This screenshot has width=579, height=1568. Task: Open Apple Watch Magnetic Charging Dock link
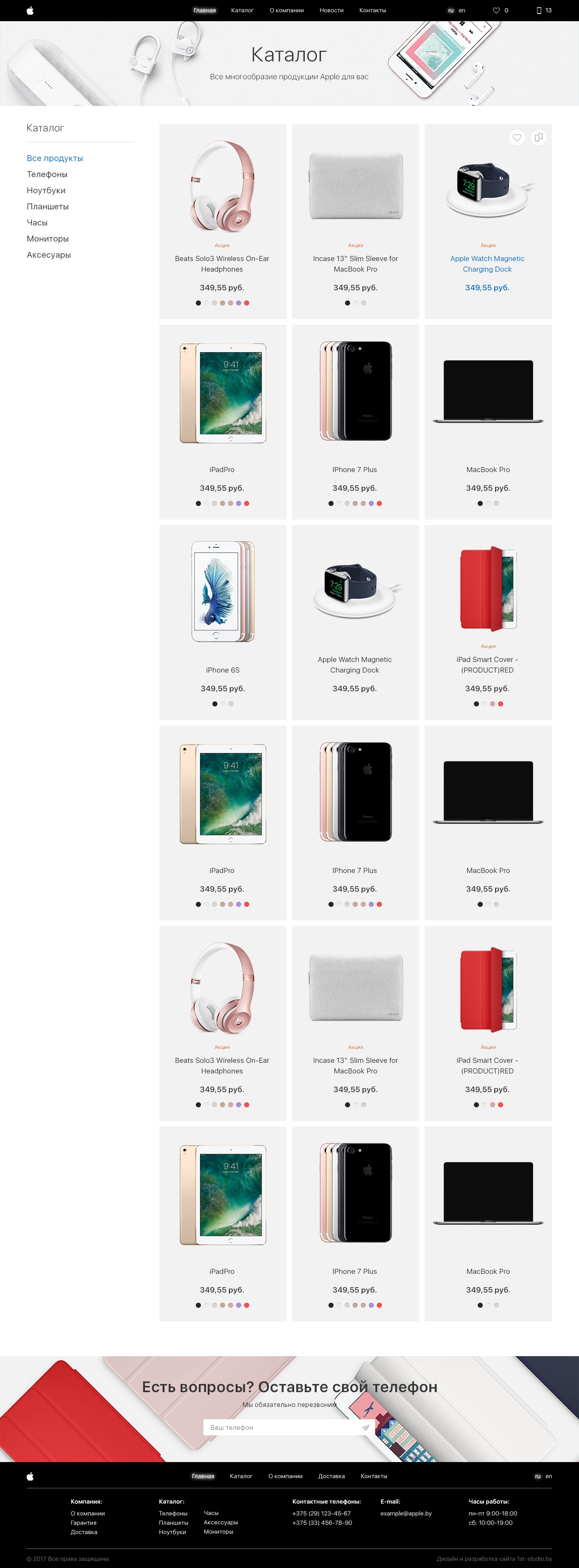487,264
